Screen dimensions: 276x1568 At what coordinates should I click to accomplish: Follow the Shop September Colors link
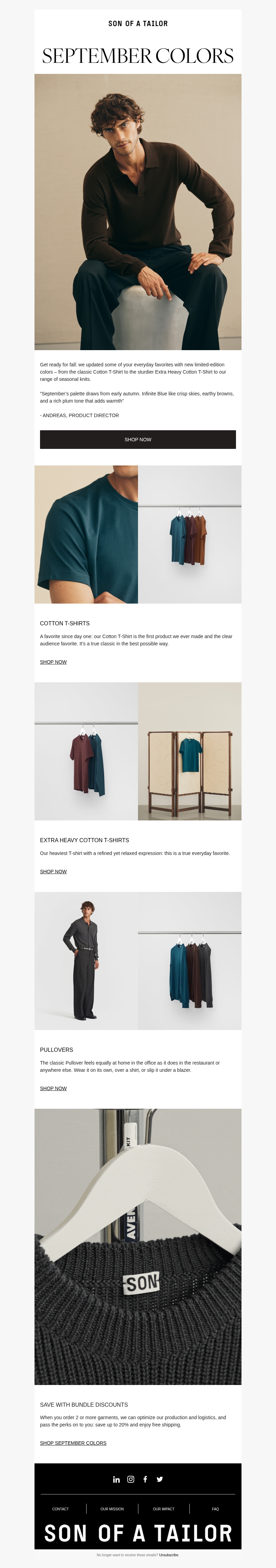(x=73, y=1443)
